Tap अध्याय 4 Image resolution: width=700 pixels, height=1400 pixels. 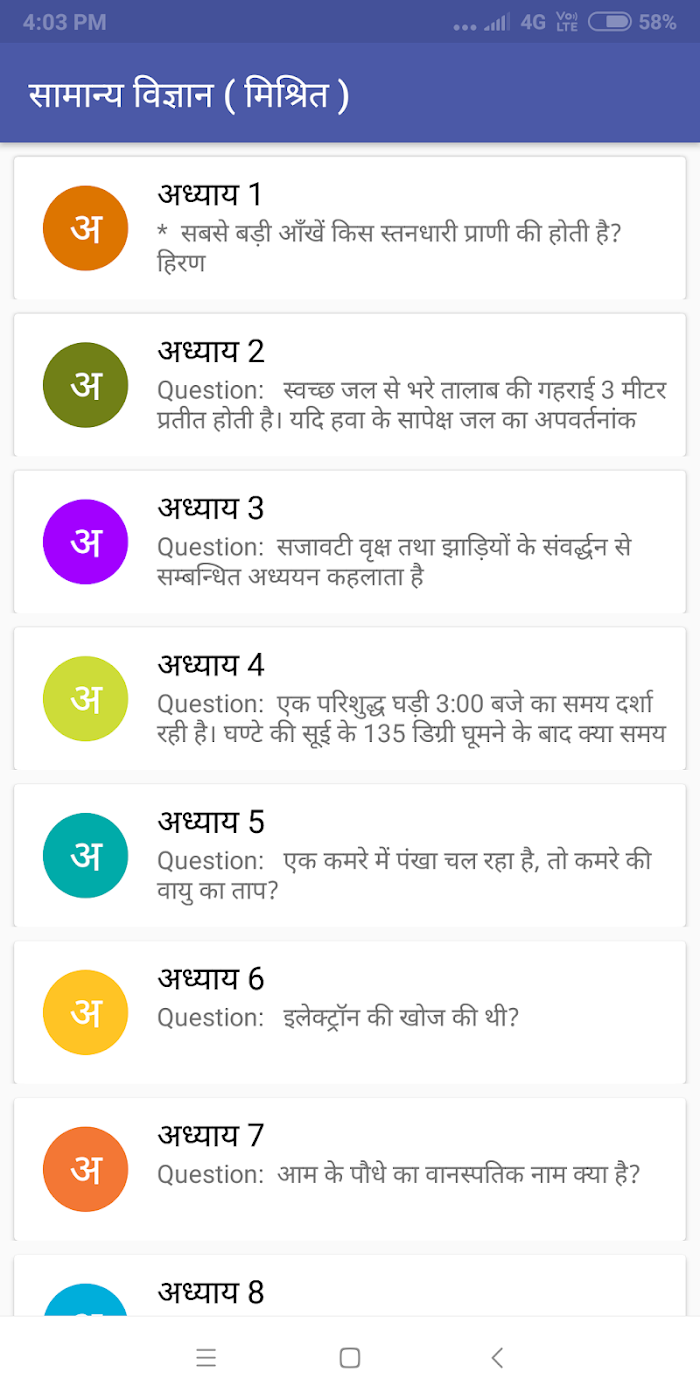pos(350,699)
